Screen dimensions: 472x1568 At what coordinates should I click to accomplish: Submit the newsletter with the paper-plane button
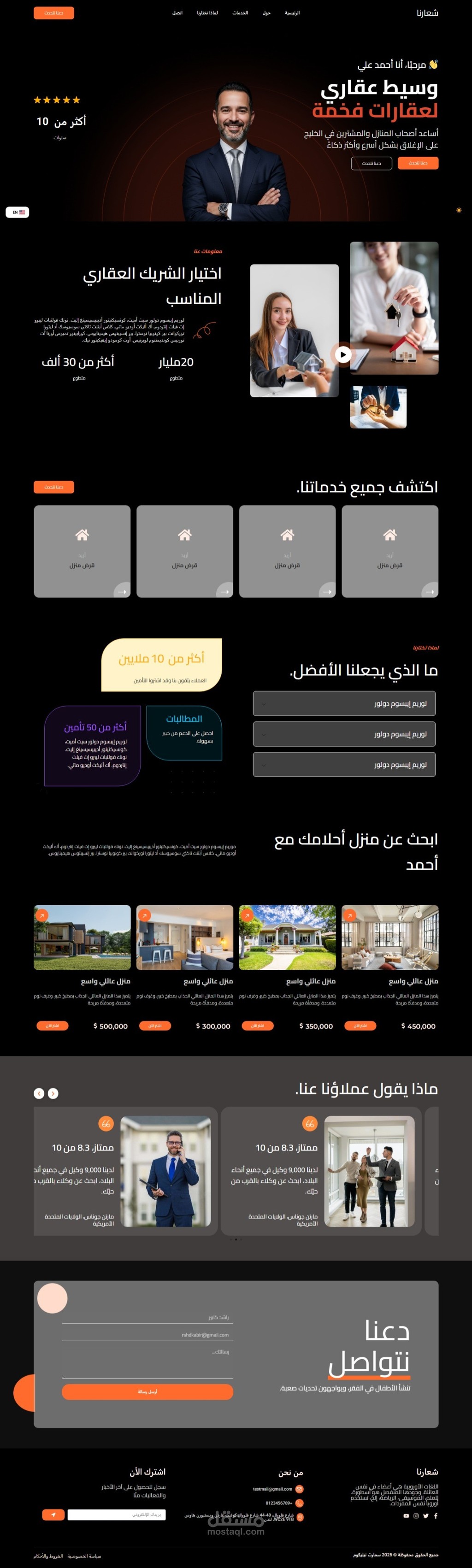[x=53, y=1515]
